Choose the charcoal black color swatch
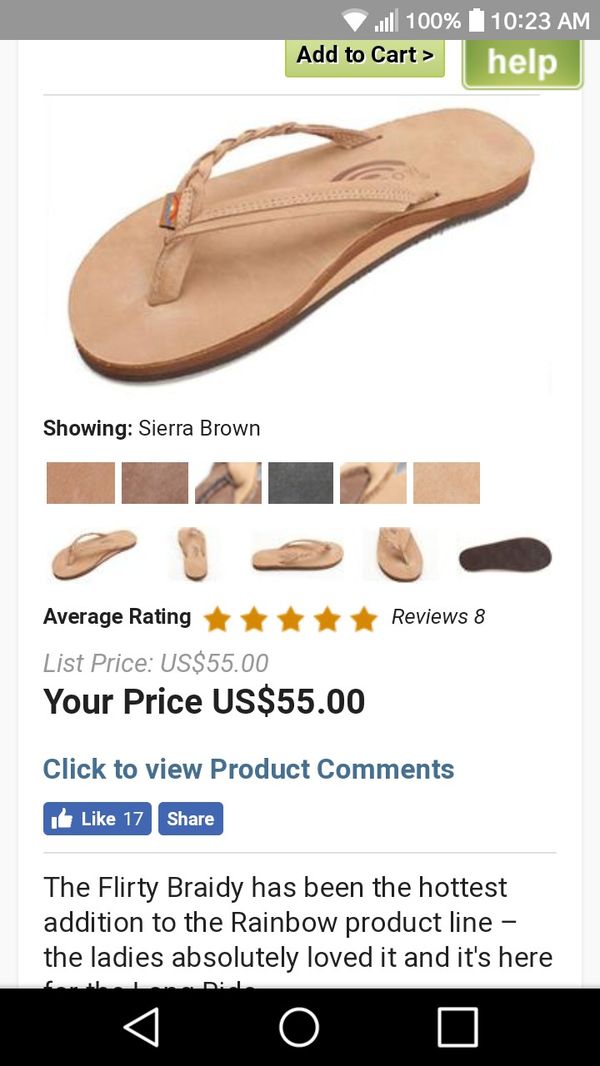Image resolution: width=600 pixels, height=1066 pixels. (301, 483)
